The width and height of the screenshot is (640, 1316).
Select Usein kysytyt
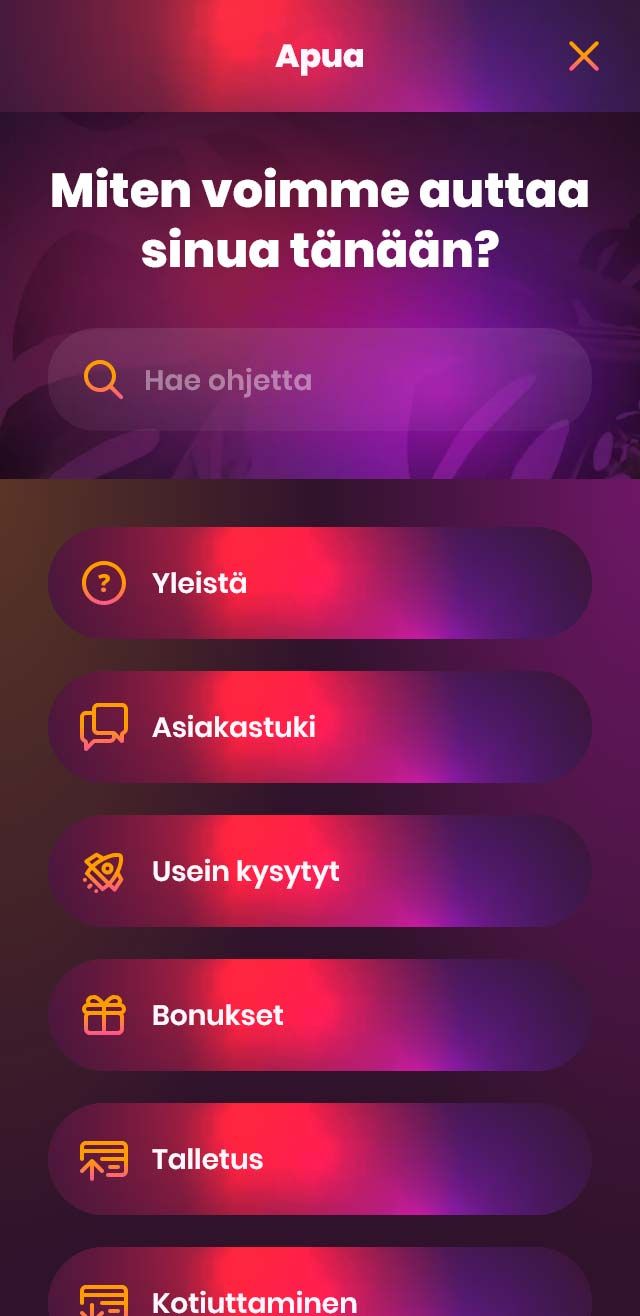[x=320, y=871]
